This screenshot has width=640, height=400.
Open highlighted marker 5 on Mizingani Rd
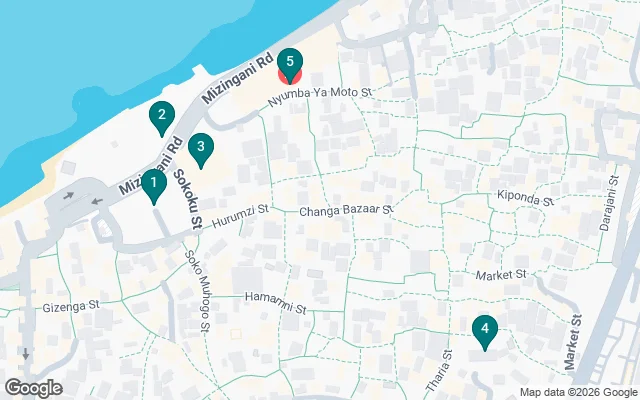point(290,64)
